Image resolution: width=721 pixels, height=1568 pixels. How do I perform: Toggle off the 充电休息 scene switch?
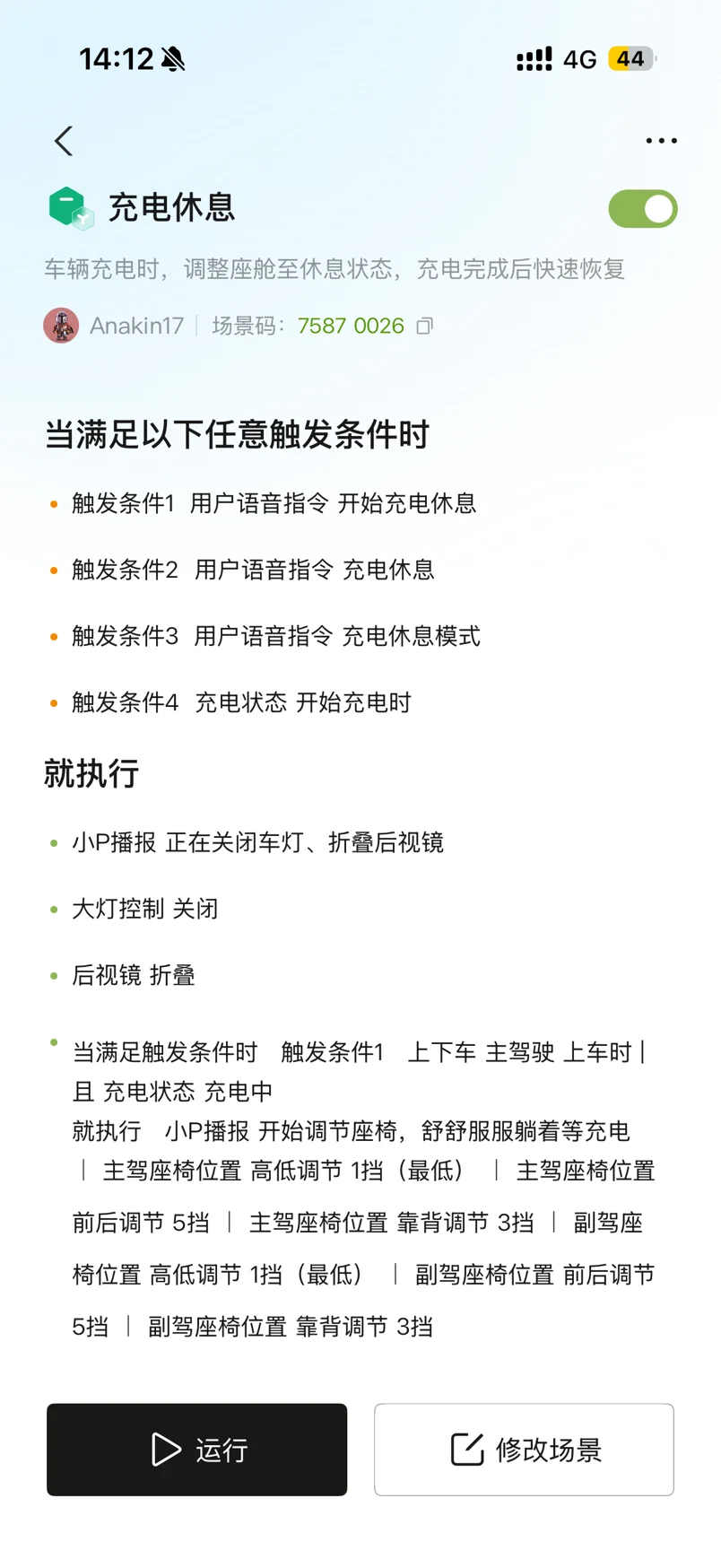(642, 209)
